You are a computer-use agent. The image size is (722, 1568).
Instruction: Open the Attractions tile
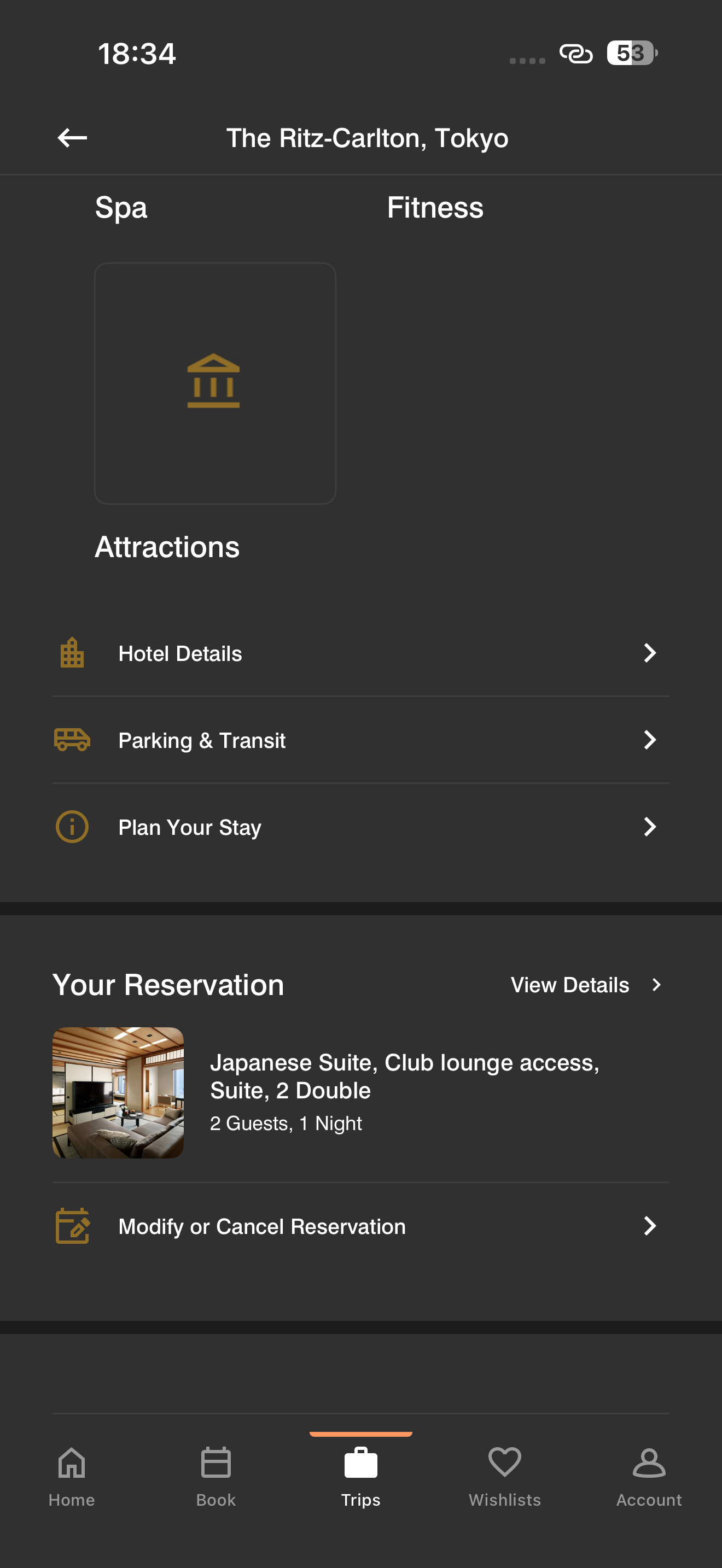[215, 383]
